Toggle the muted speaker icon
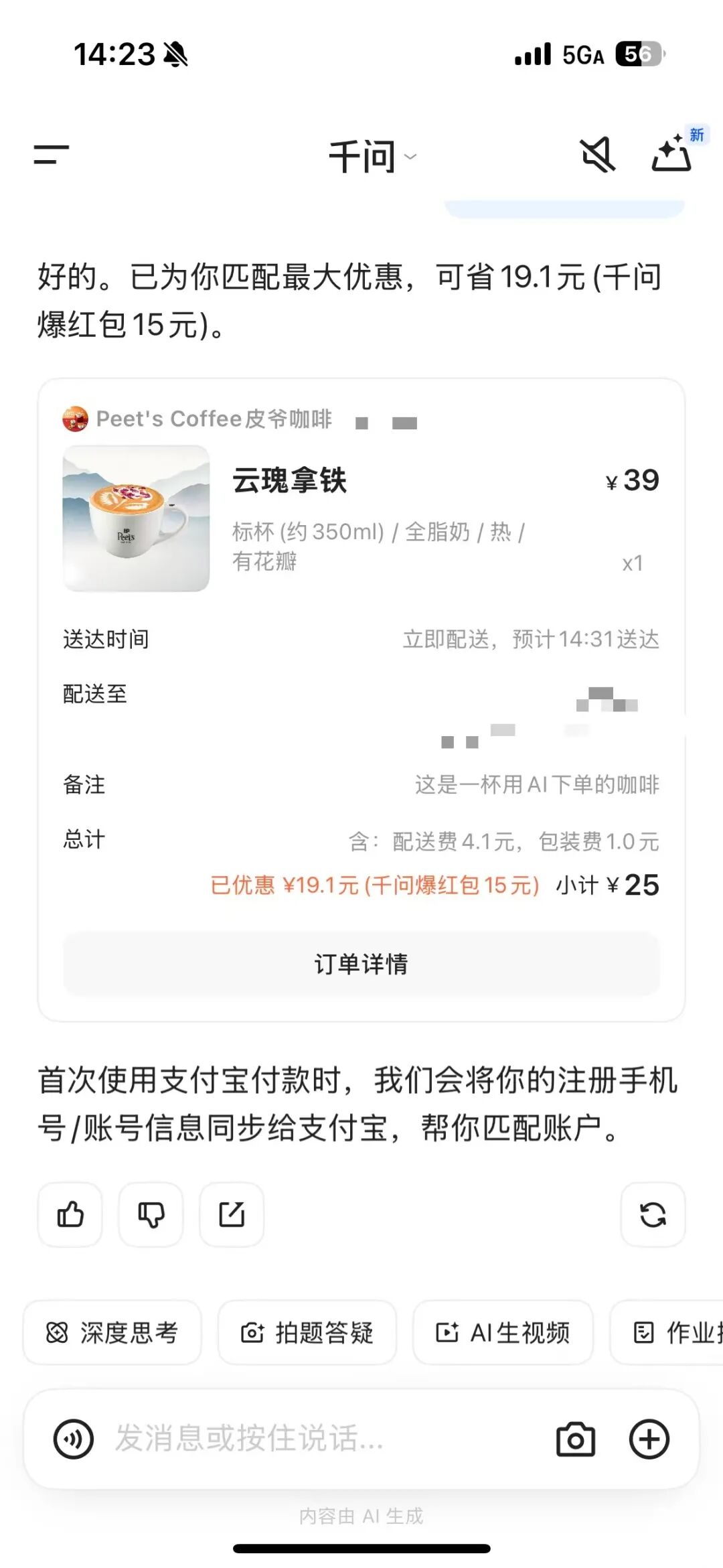This screenshot has width=723, height=1568. (597, 155)
